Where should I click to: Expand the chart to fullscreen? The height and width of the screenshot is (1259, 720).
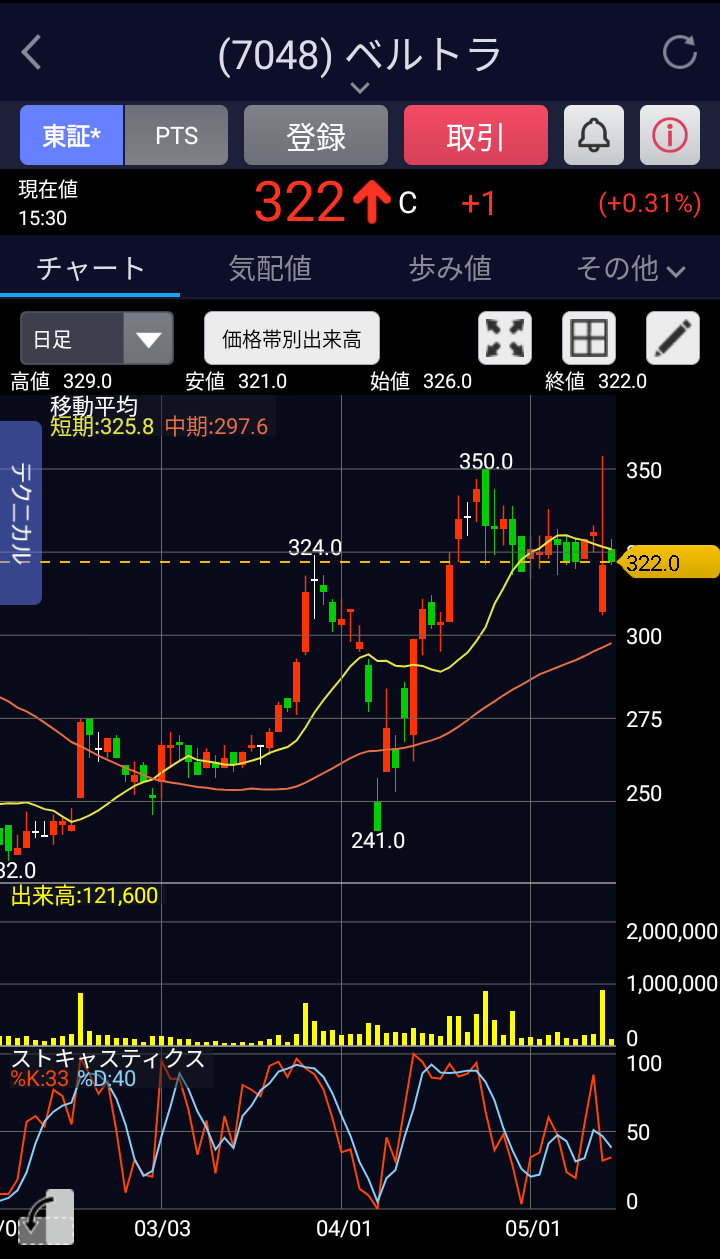(x=506, y=339)
